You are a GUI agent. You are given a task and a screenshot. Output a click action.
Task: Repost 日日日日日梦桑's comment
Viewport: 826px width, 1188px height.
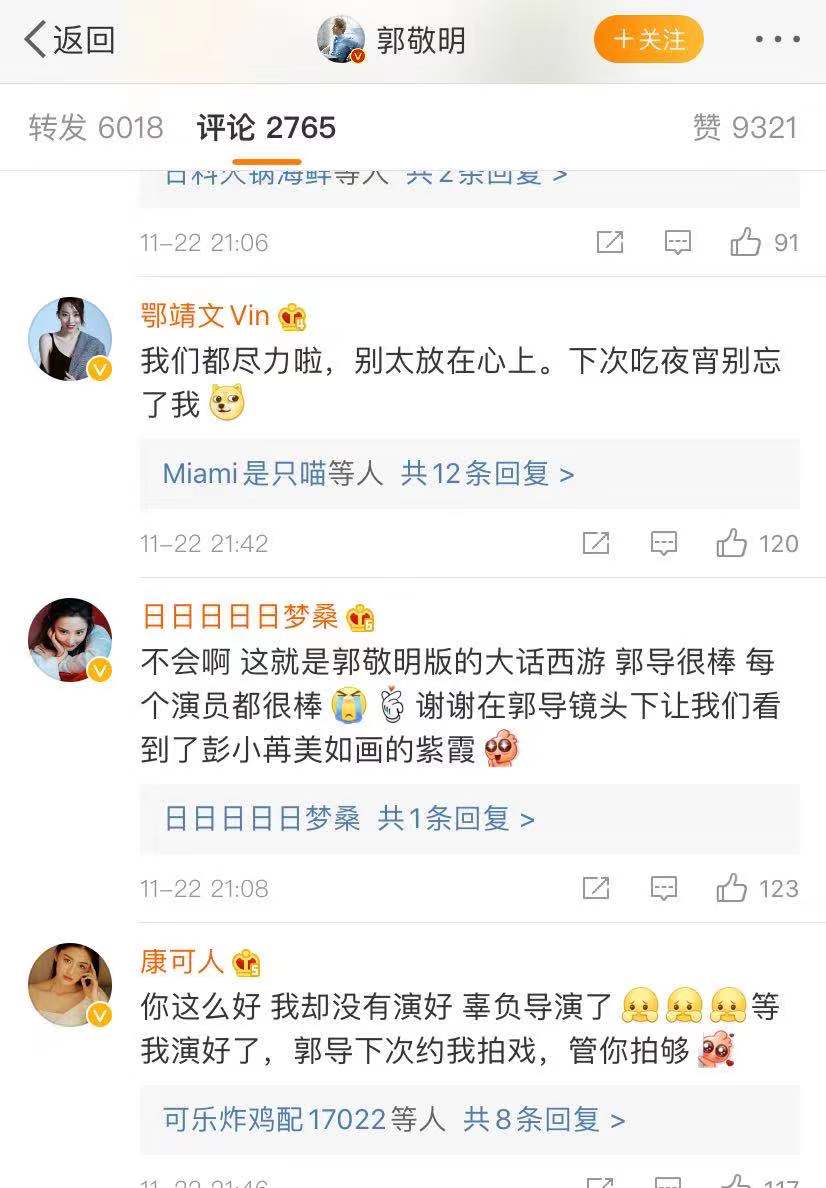(595, 888)
